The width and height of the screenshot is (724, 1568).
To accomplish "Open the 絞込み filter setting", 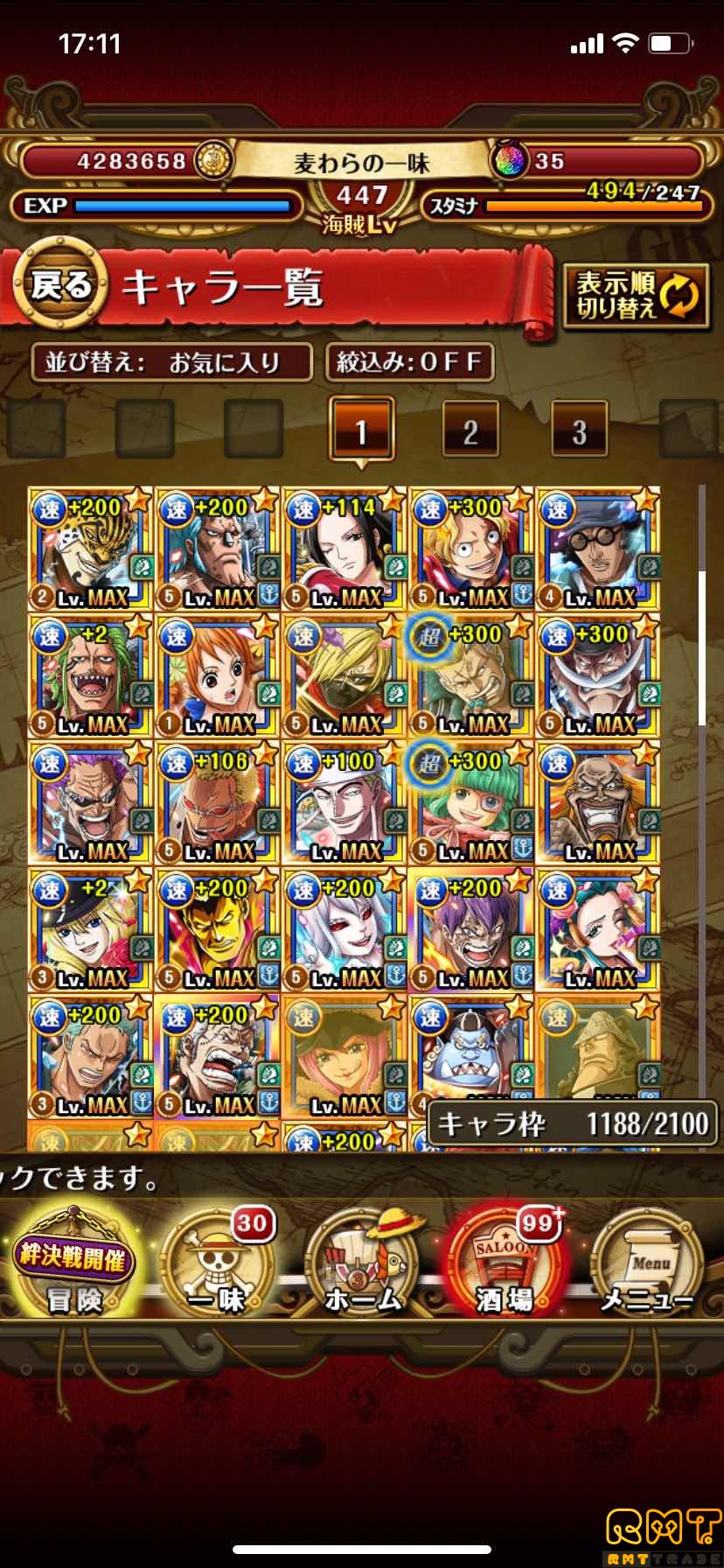I will (409, 362).
